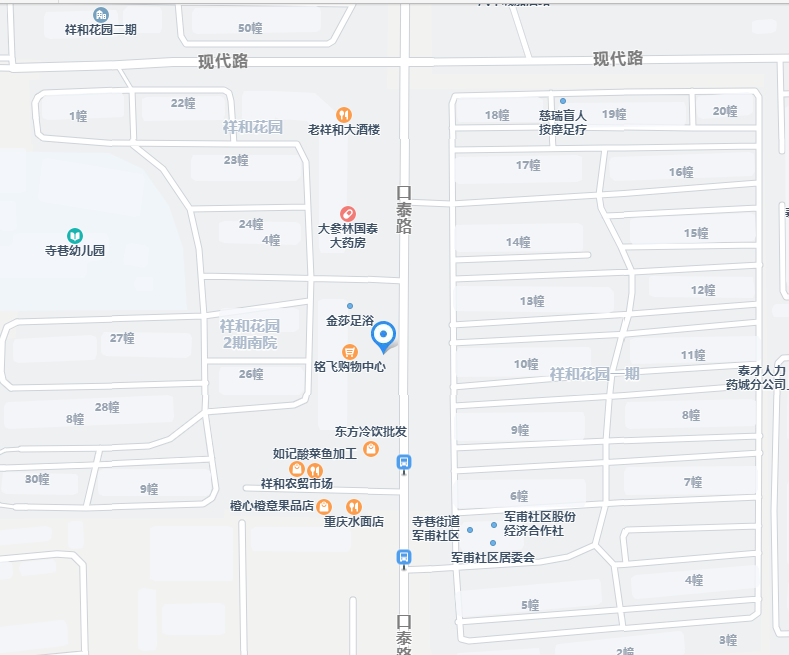The height and width of the screenshot is (655, 789).
Task: Open the 铭飞购物中心 shopping marker
Action: tap(350, 351)
